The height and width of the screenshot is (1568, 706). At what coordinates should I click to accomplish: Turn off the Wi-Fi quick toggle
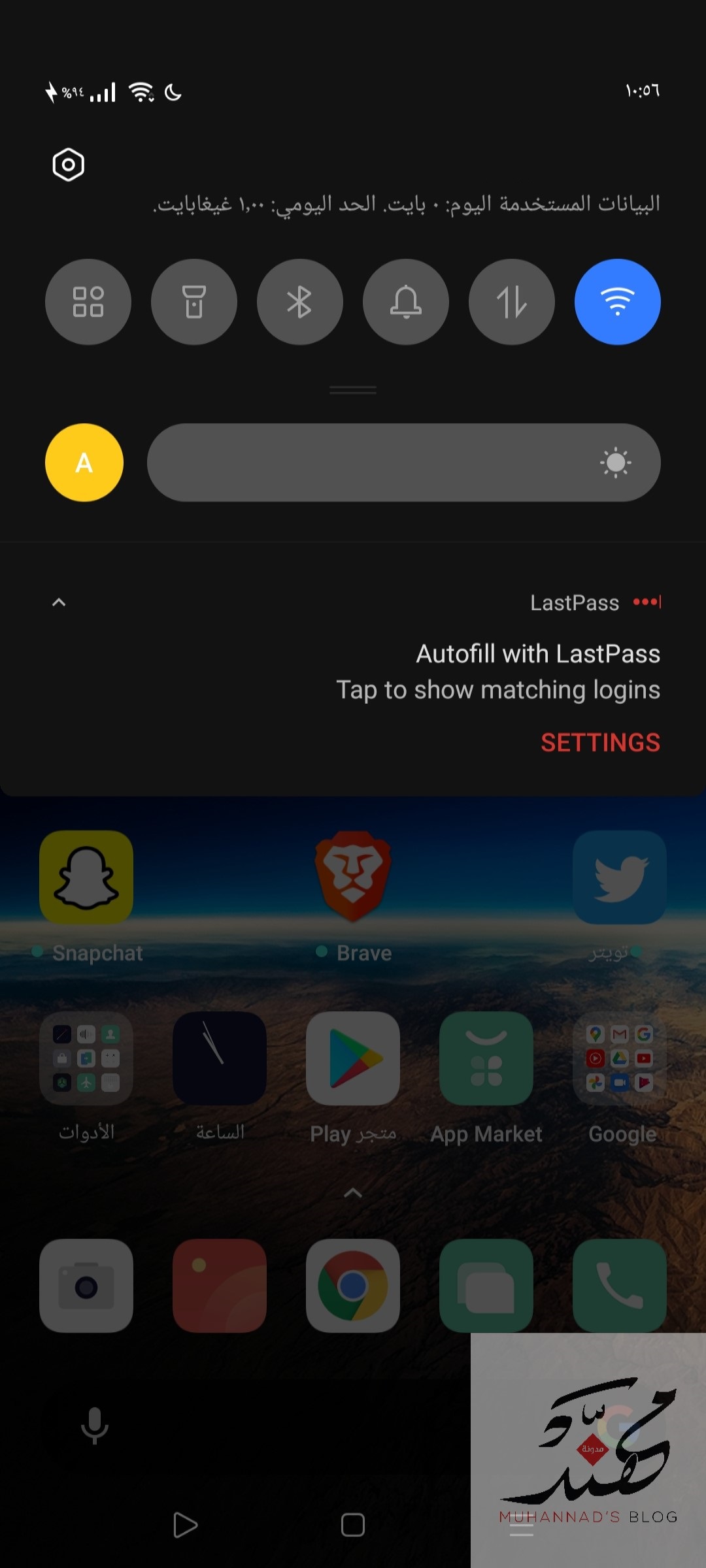618,302
